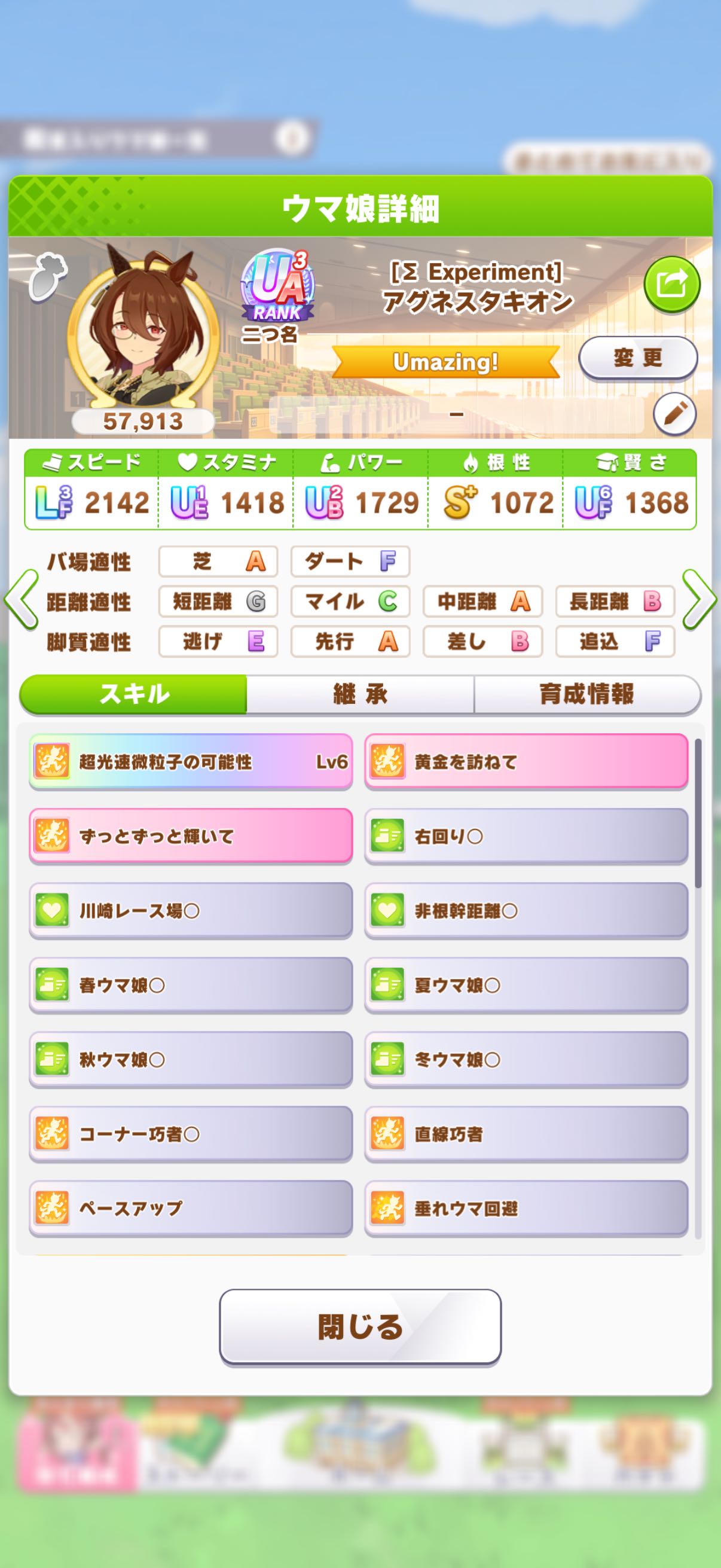The image size is (721, 1568).
Task: Go to next Uma Musume with right arrow
Action: click(x=699, y=600)
